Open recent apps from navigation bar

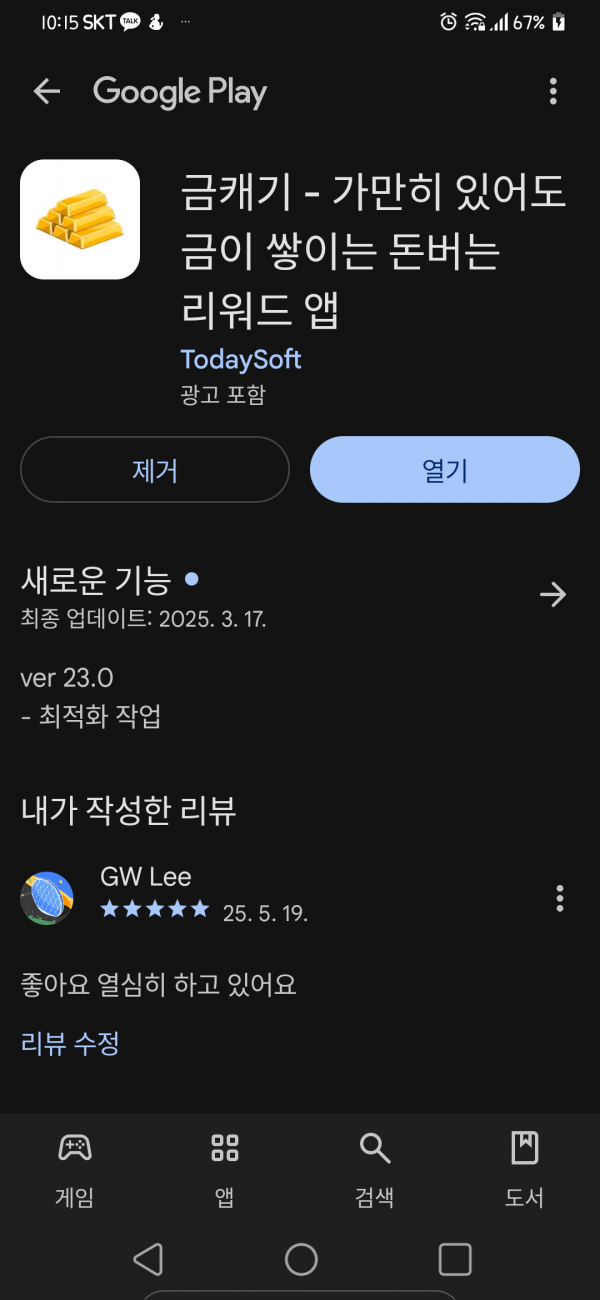(x=455, y=1259)
